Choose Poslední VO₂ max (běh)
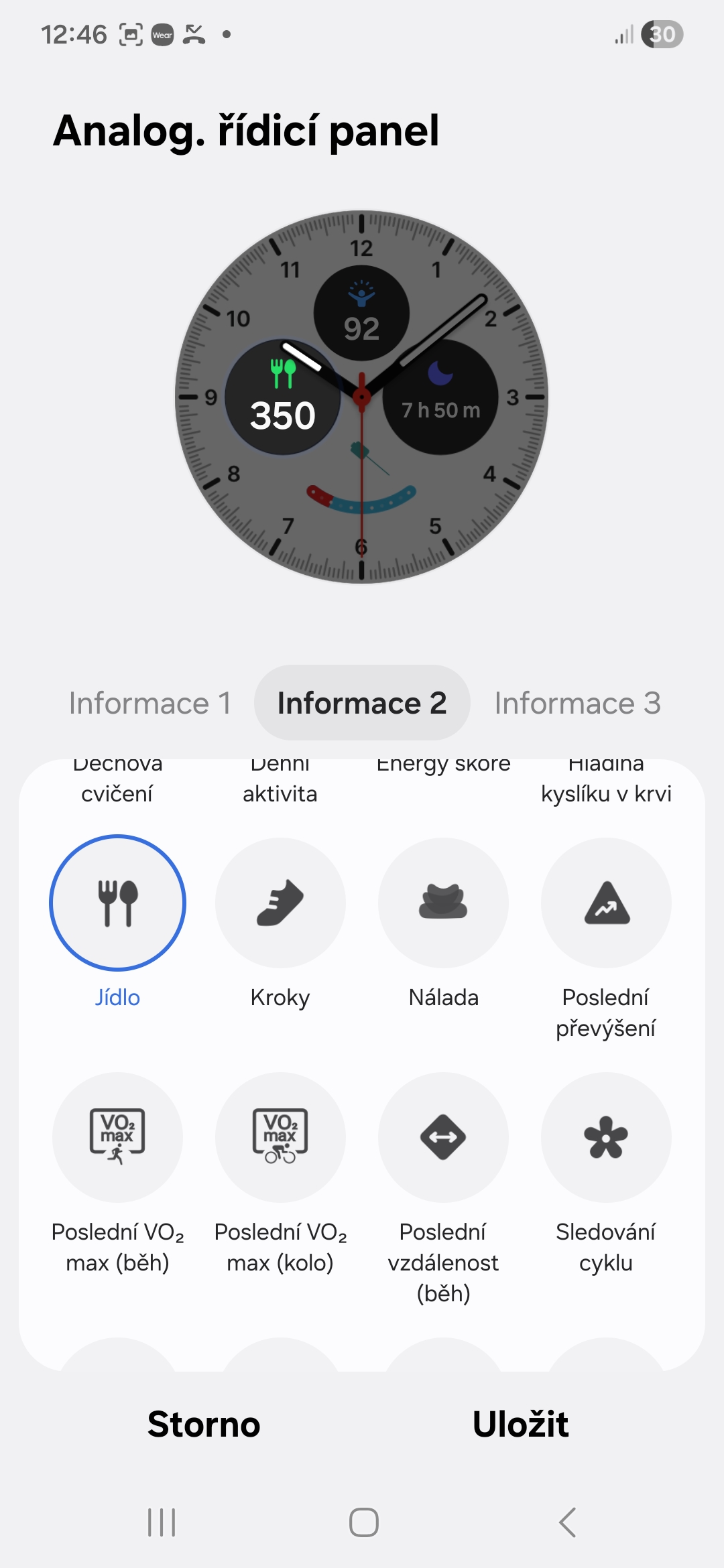The width and height of the screenshot is (724, 1568). pos(117,1137)
